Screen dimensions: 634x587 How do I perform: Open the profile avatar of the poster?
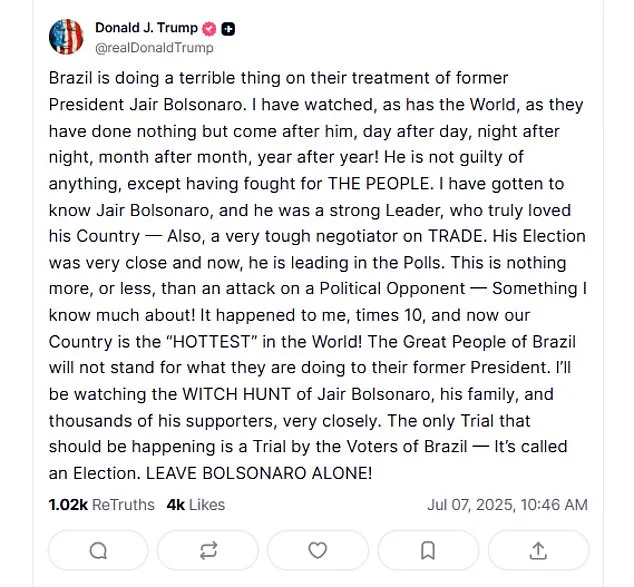coord(66,37)
